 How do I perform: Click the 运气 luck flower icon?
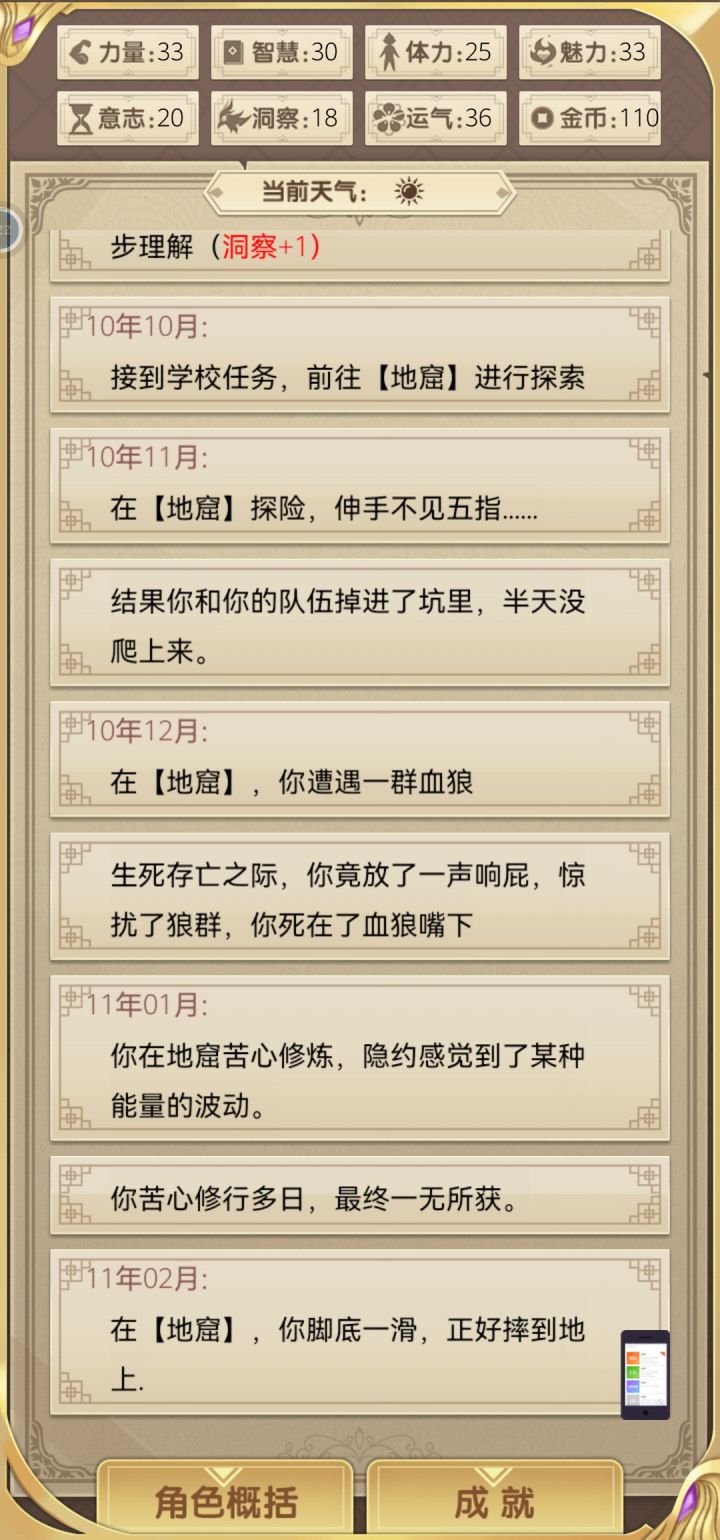(x=386, y=117)
